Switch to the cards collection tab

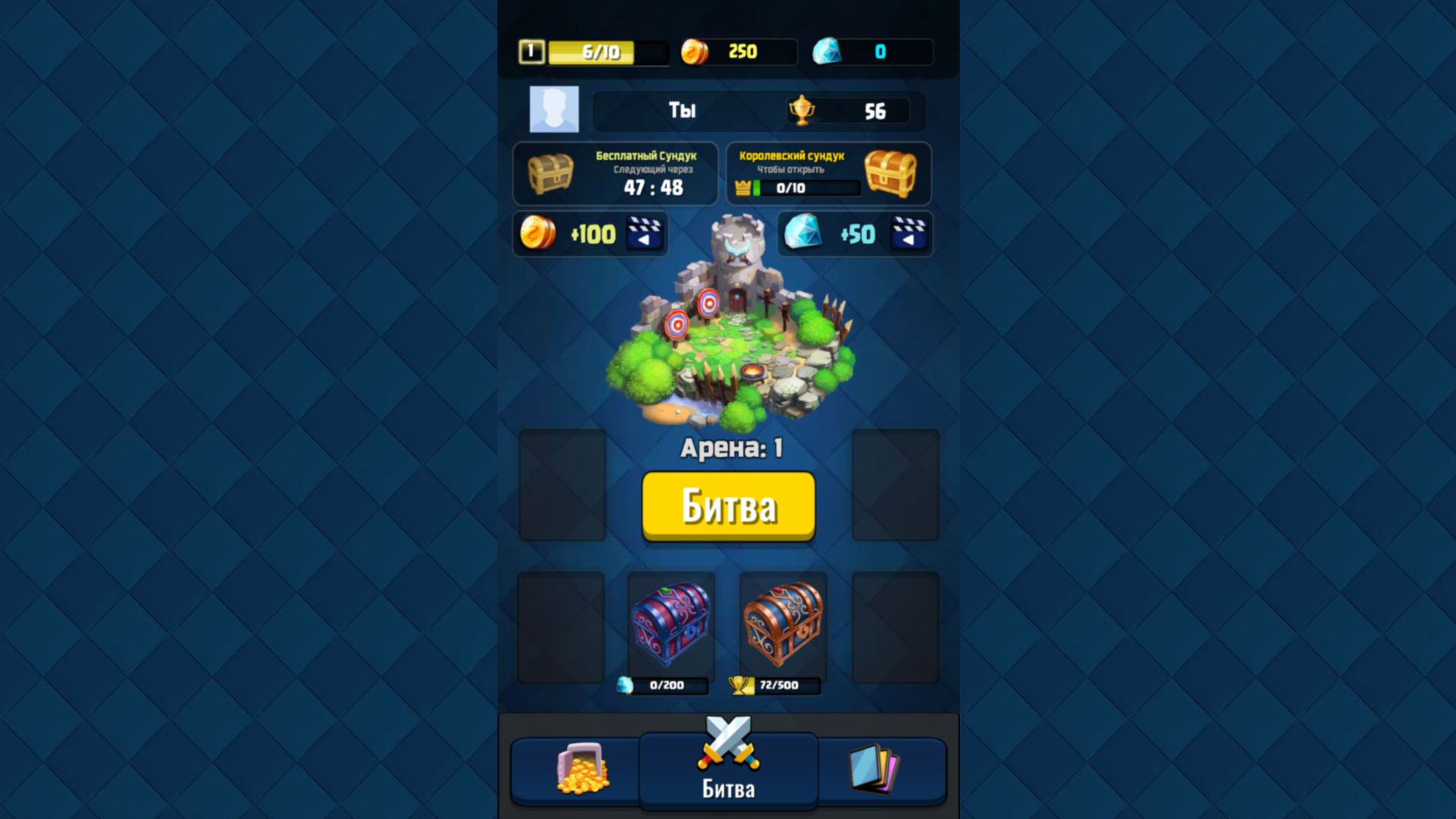coord(874,769)
